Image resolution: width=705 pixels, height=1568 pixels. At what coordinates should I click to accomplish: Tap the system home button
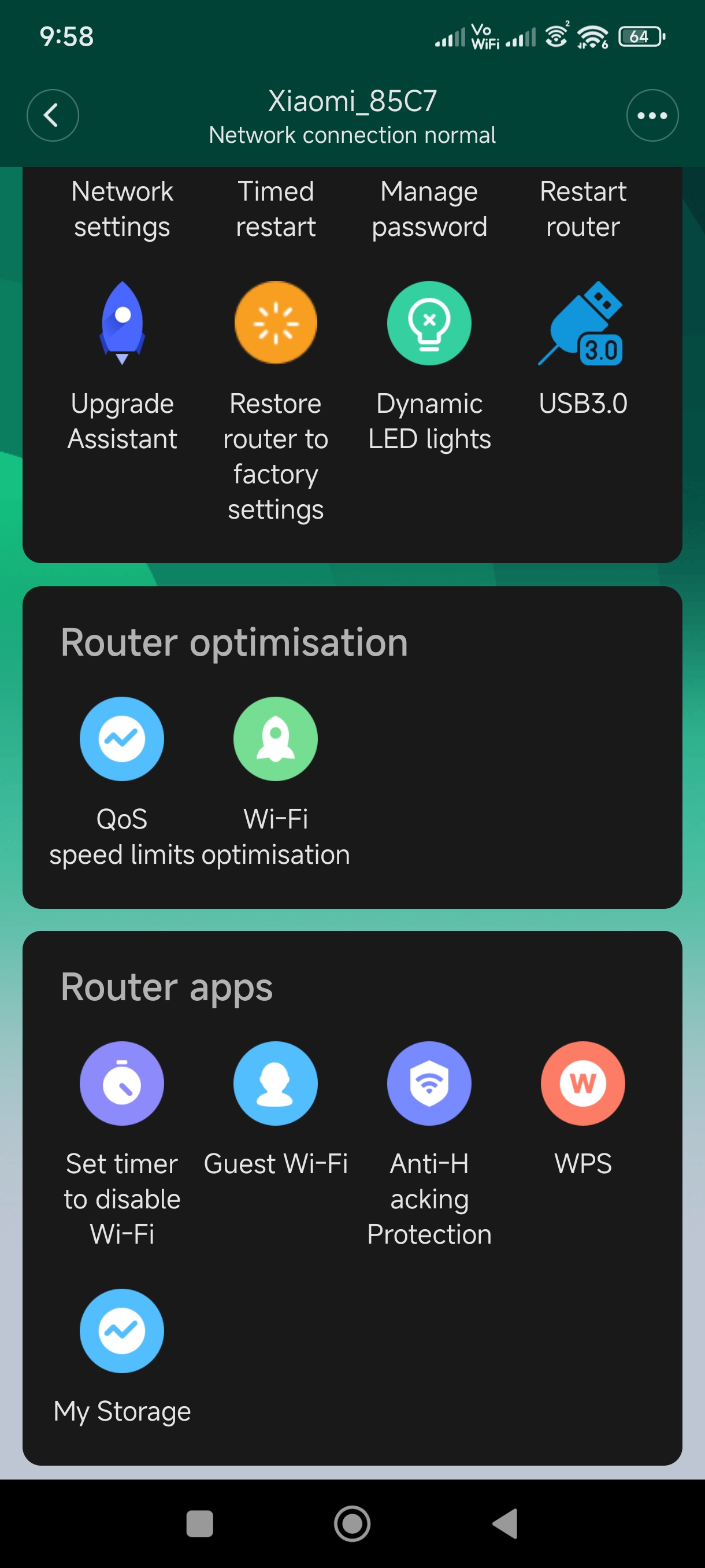(352, 1523)
